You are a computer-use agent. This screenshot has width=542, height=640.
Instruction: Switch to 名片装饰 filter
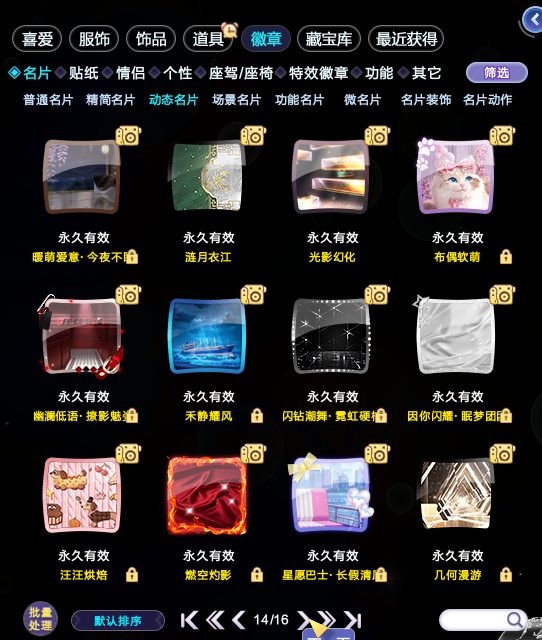[426, 100]
